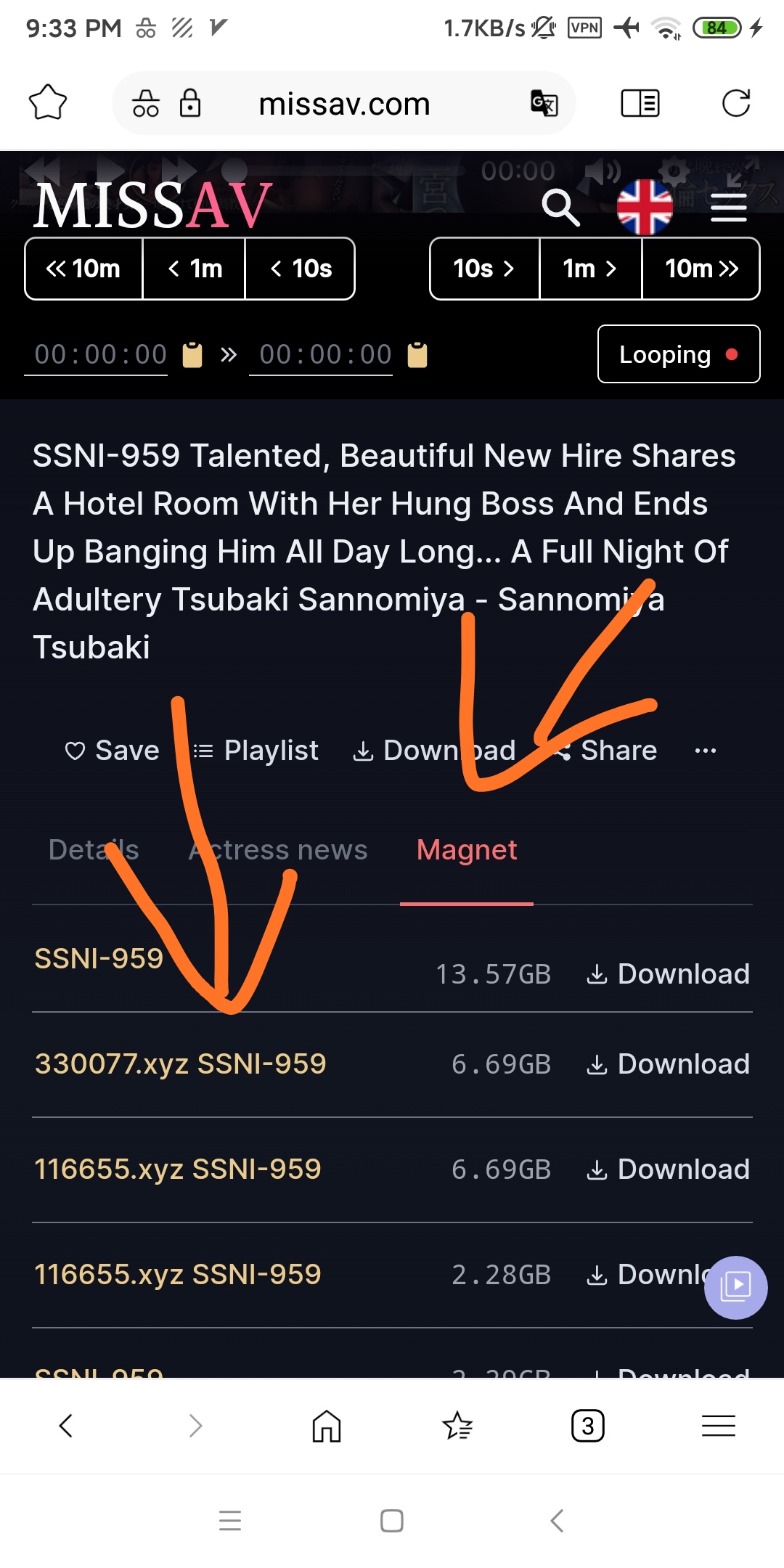Add the video to a Playlist
The image size is (784, 1568).
click(256, 751)
